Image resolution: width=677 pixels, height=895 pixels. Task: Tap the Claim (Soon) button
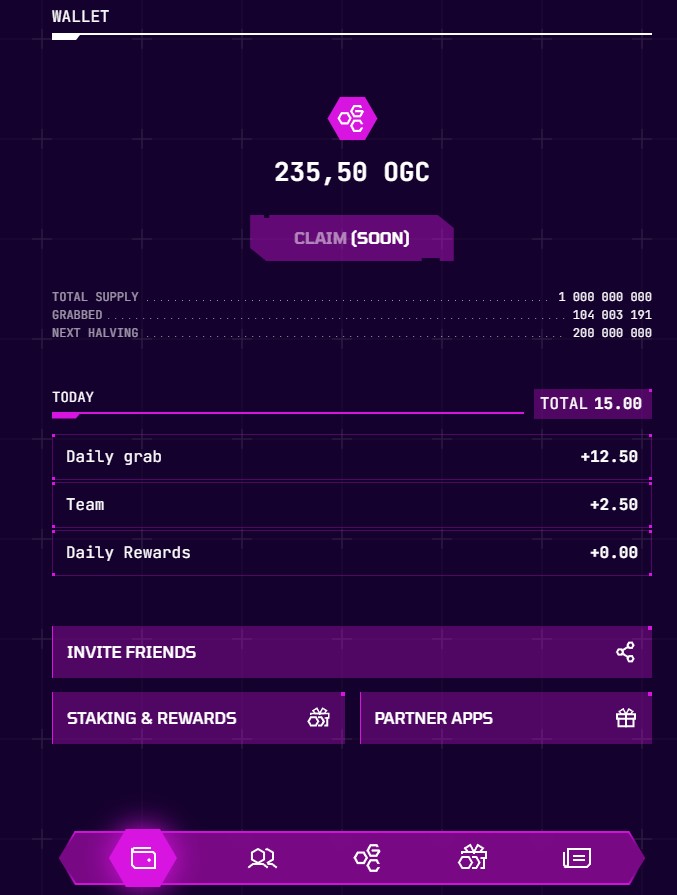coord(352,238)
